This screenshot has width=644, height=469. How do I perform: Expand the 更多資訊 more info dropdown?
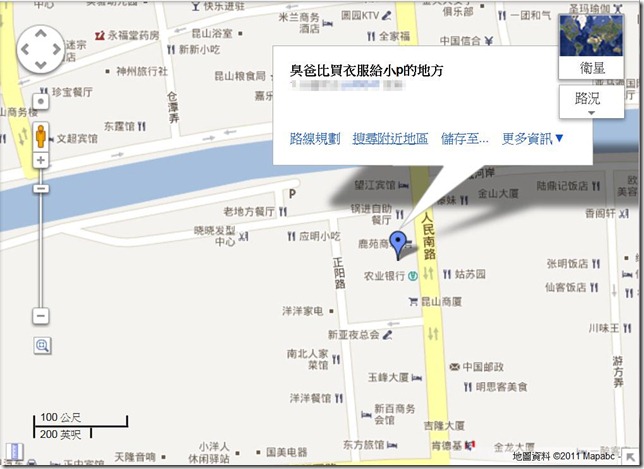point(533,138)
